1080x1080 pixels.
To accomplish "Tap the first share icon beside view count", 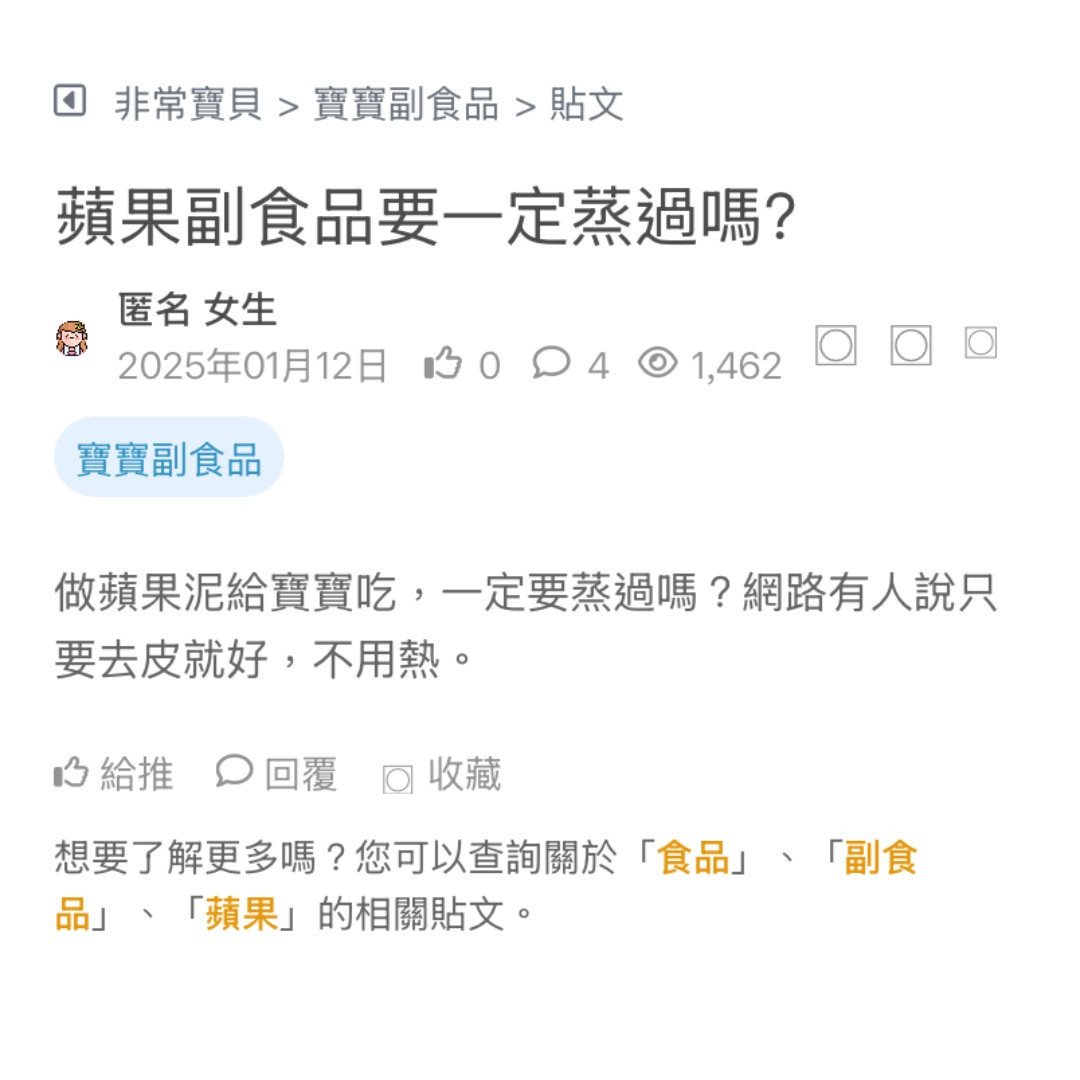I will click(836, 346).
